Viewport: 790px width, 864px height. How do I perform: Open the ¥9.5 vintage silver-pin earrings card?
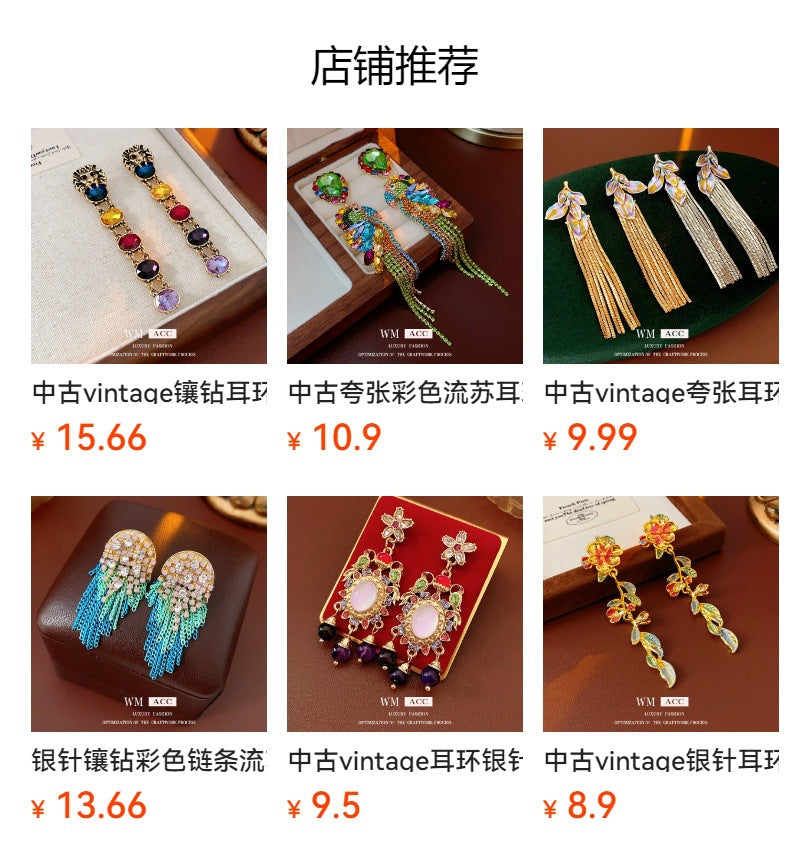404,614
